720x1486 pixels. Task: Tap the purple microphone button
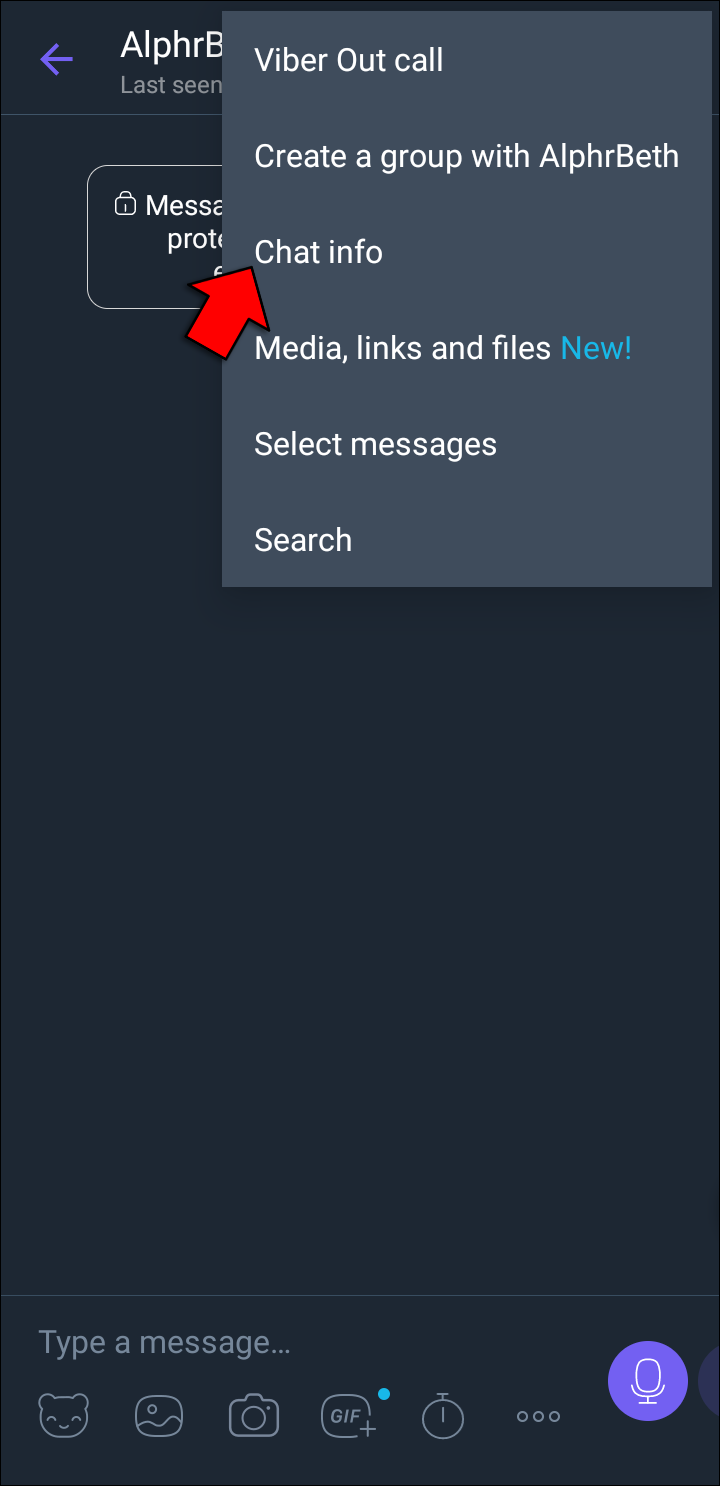[648, 1381]
